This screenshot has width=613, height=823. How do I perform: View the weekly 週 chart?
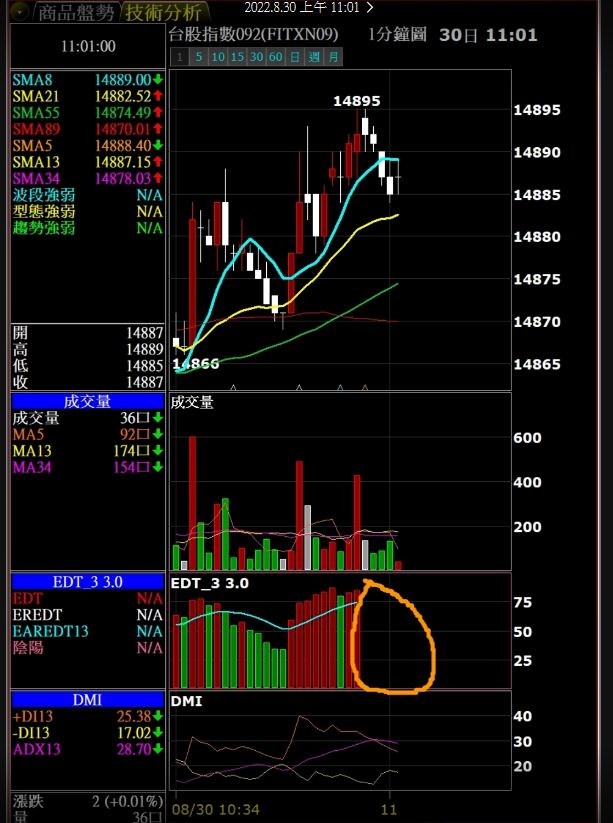[x=314, y=57]
